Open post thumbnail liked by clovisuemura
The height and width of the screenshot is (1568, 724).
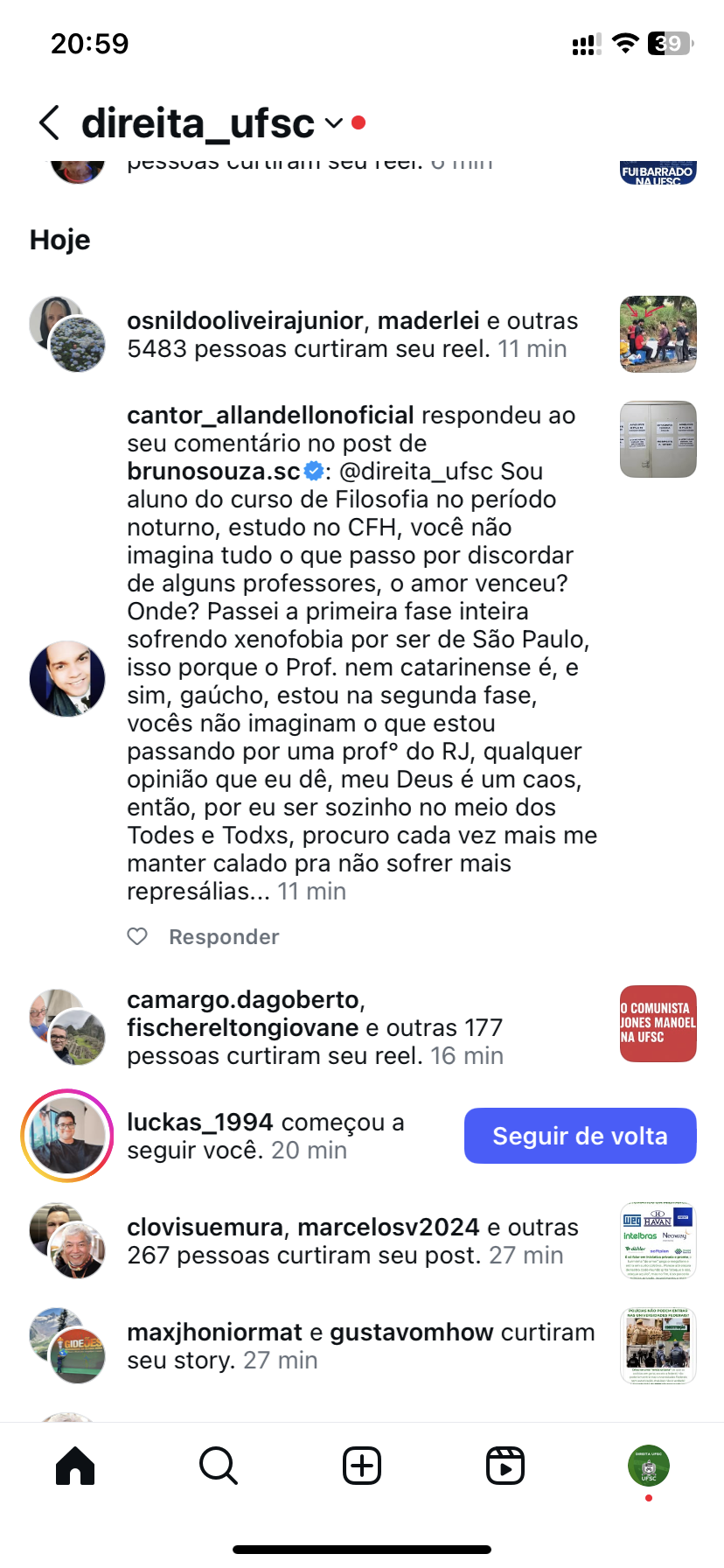click(x=658, y=1241)
